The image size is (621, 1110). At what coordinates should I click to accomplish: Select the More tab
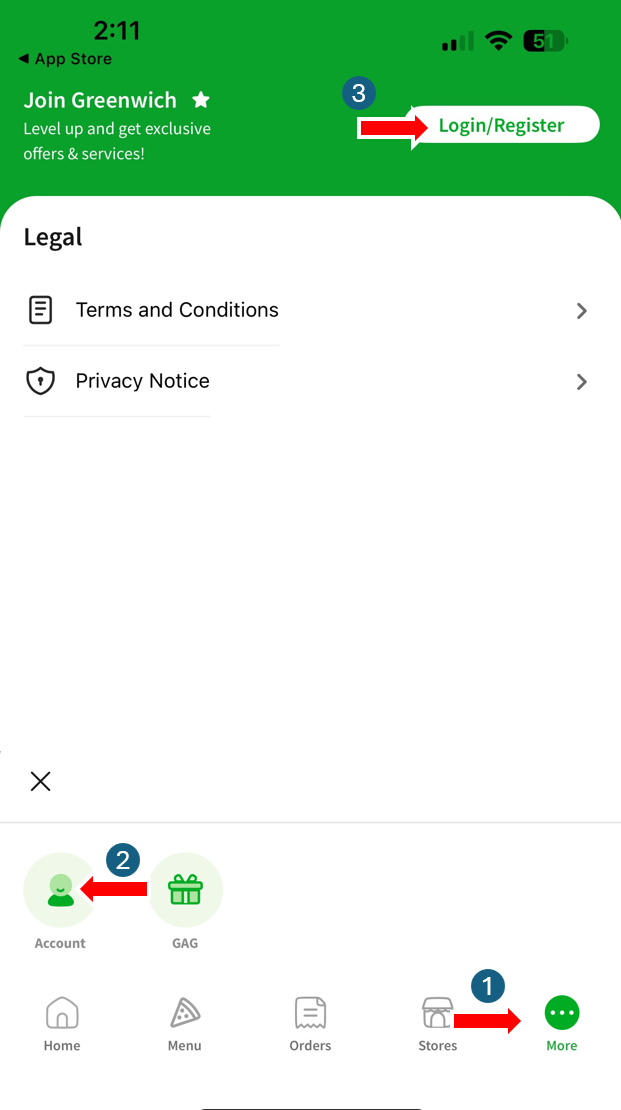pos(561,1023)
